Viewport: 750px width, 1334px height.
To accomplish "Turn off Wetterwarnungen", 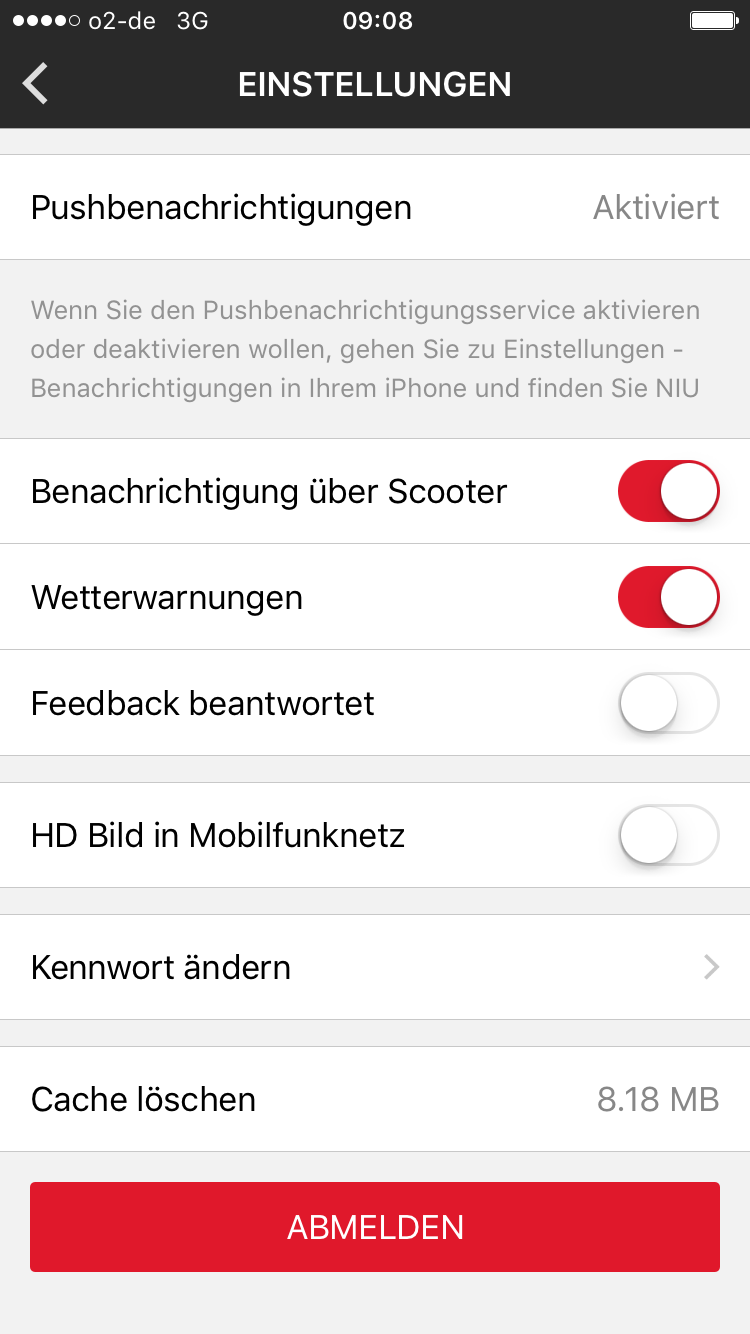I will 668,598.
